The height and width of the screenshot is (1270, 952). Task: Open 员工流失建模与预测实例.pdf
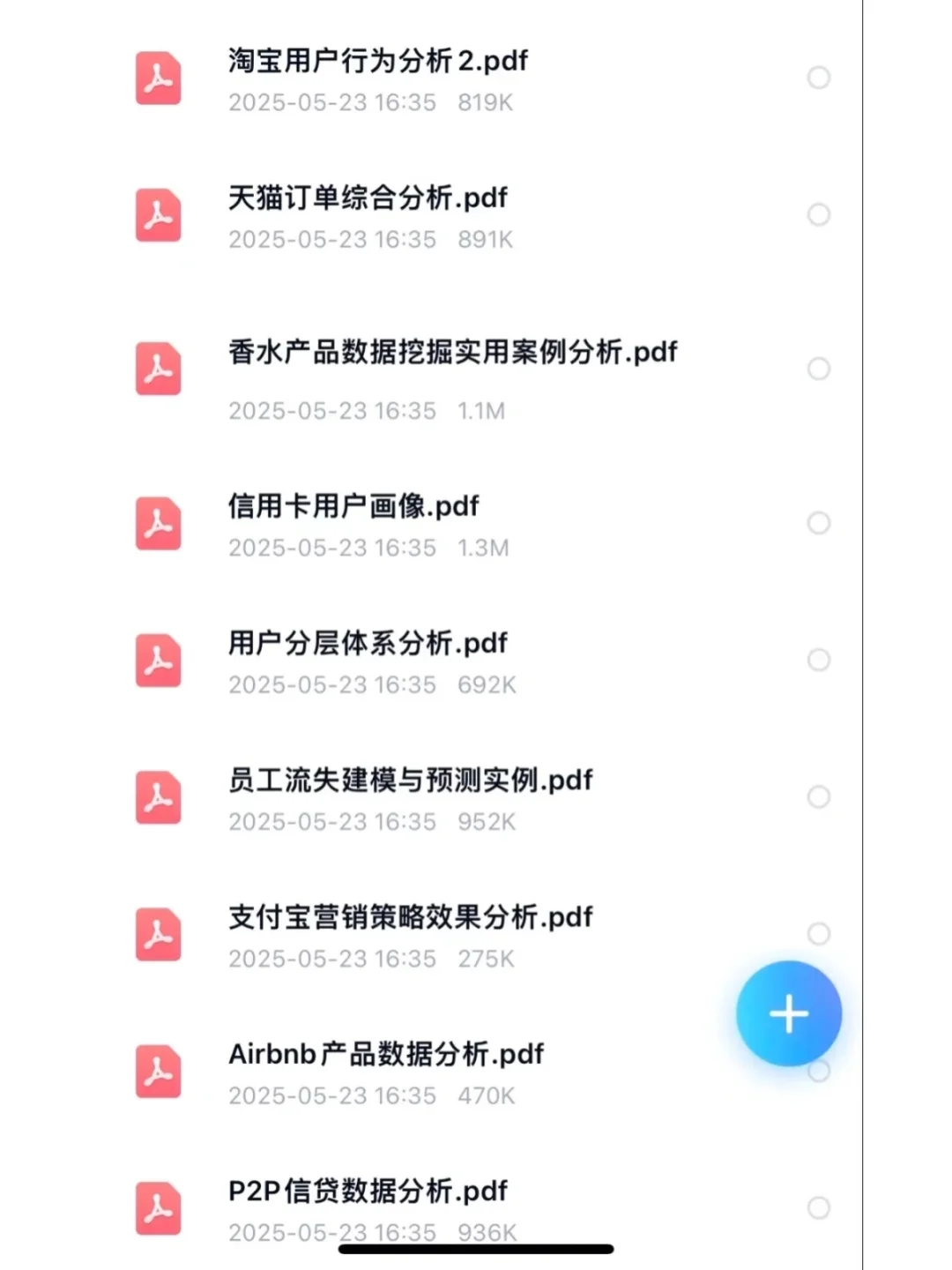[x=410, y=781]
